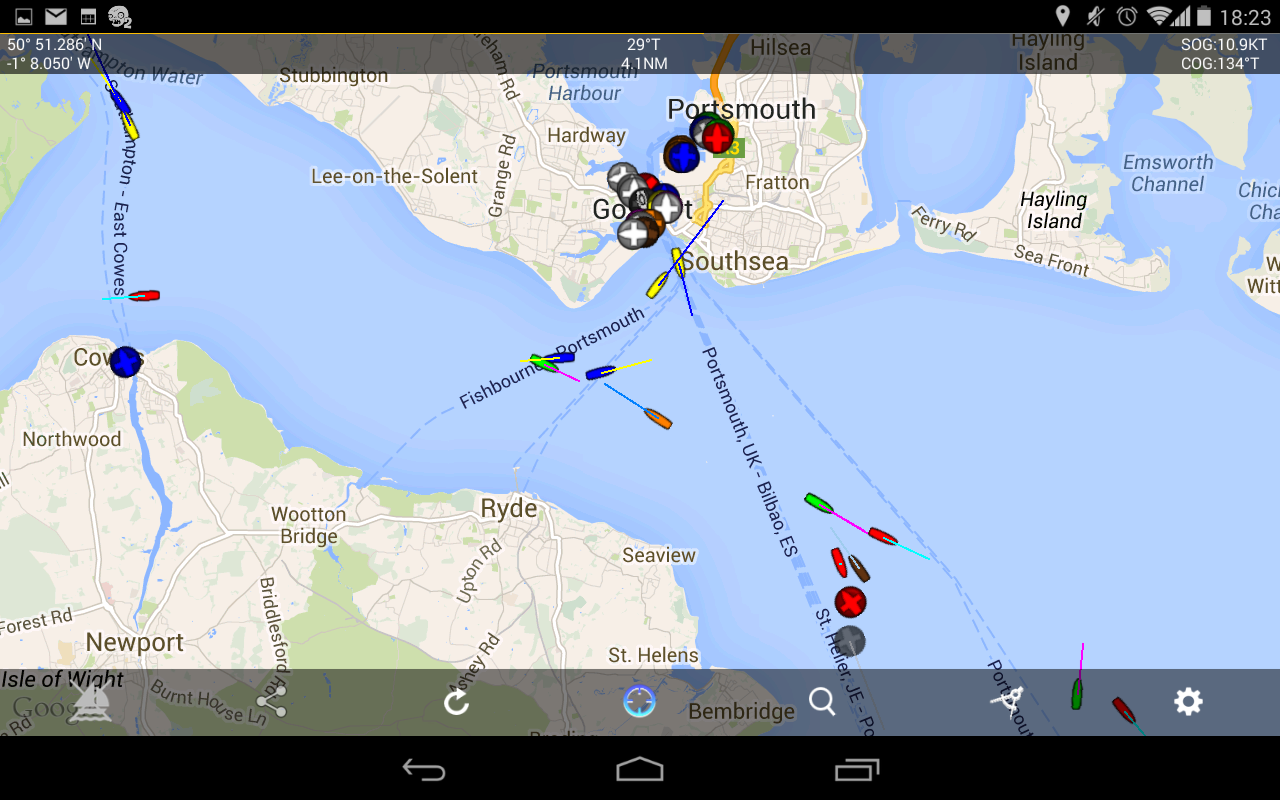Select the green vessel east of Ryde

pos(819,503)
